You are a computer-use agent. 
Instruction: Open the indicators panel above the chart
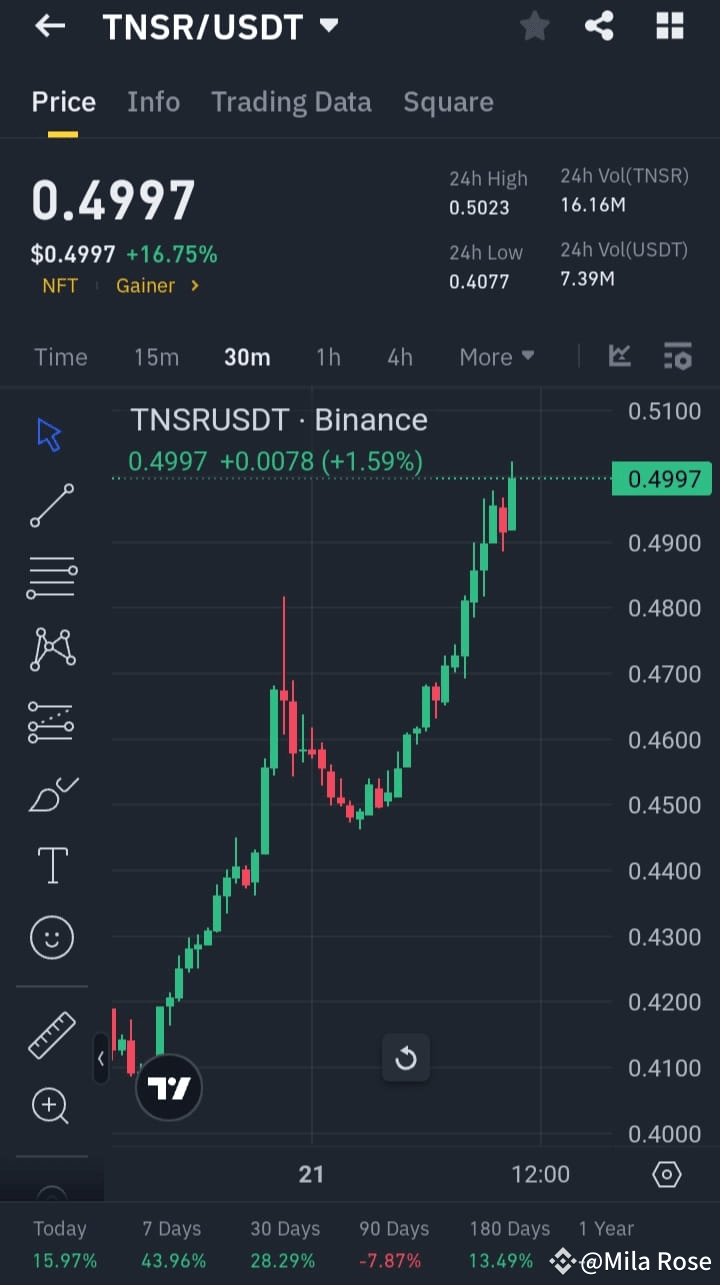(x=619, y=356)
